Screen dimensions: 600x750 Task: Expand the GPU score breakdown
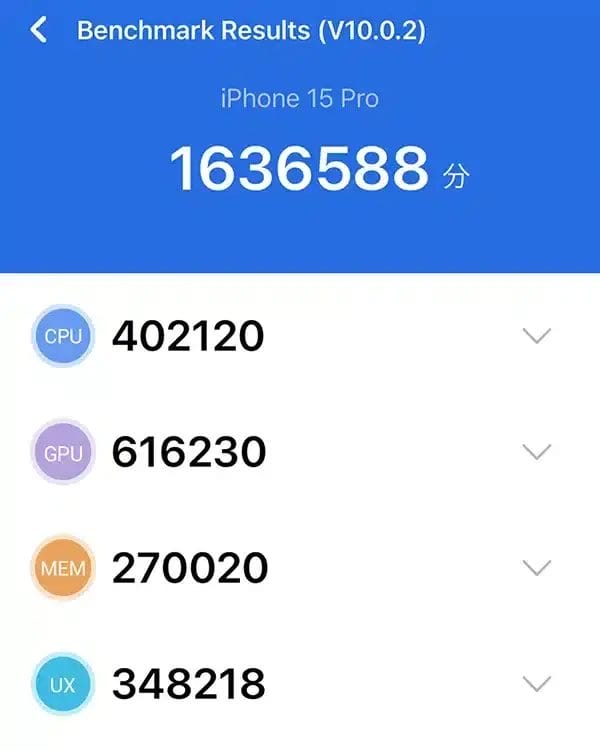(537, 452)
